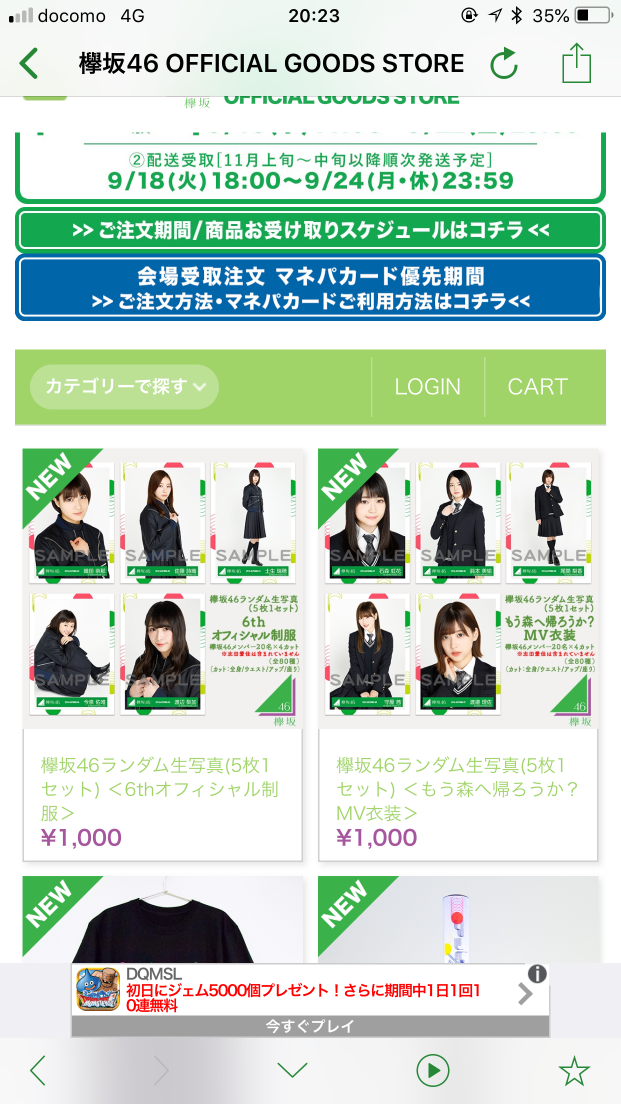
Task: Tap the LOGIN link
Action: [x=427, y=387]
